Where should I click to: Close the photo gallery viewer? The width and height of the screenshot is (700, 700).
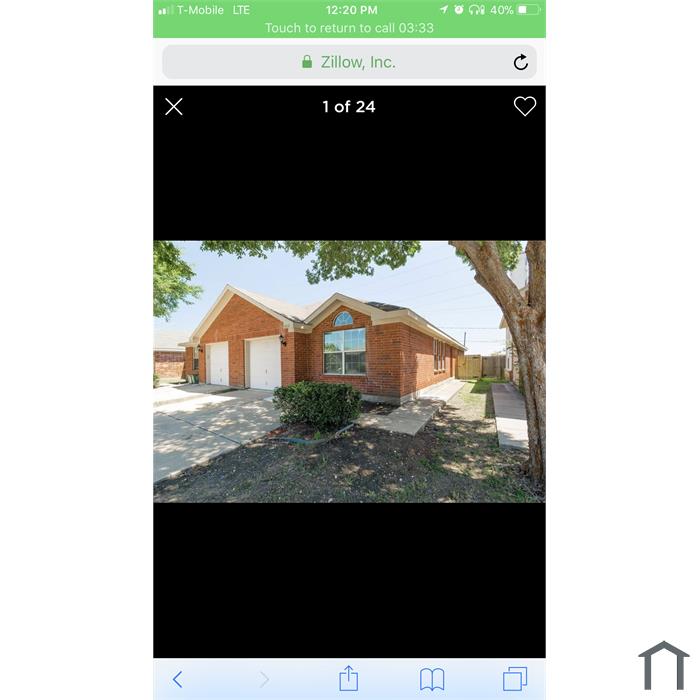coord(174,107)
